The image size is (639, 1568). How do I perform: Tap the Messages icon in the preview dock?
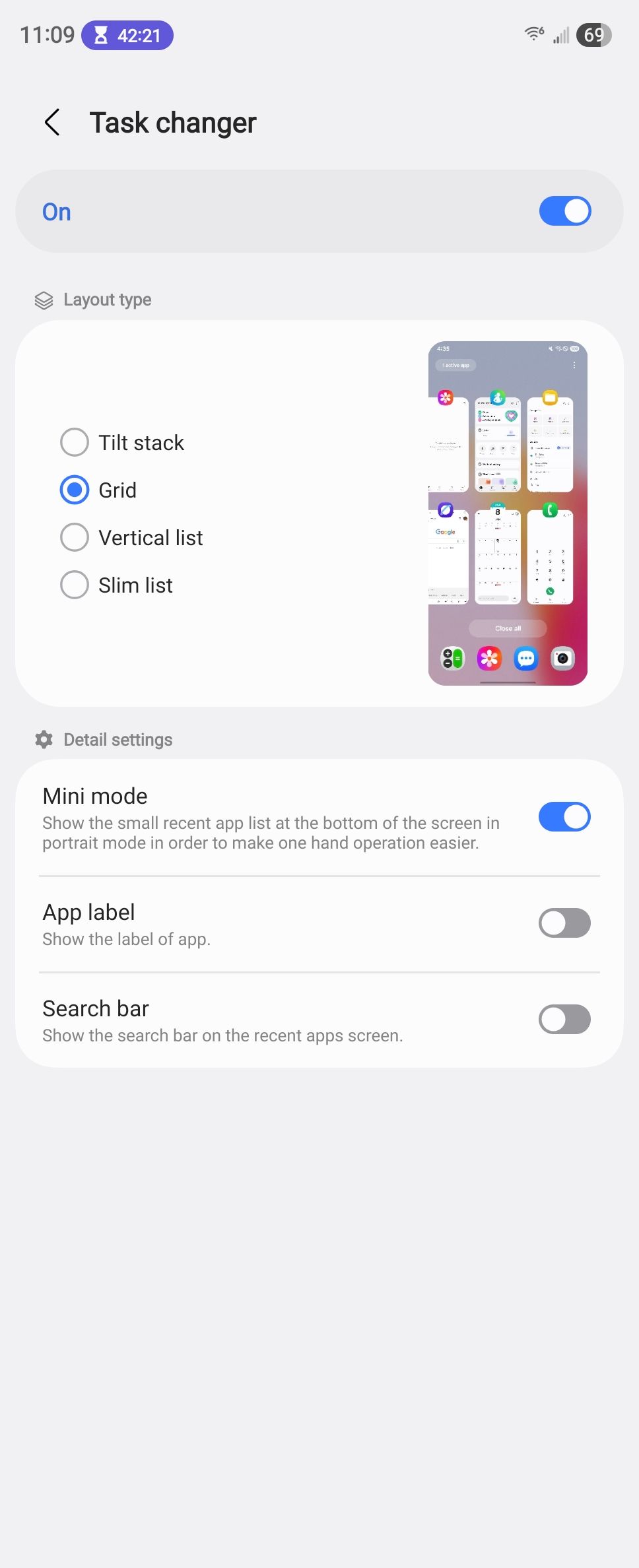pyautogui.click(x=525, y=659)
